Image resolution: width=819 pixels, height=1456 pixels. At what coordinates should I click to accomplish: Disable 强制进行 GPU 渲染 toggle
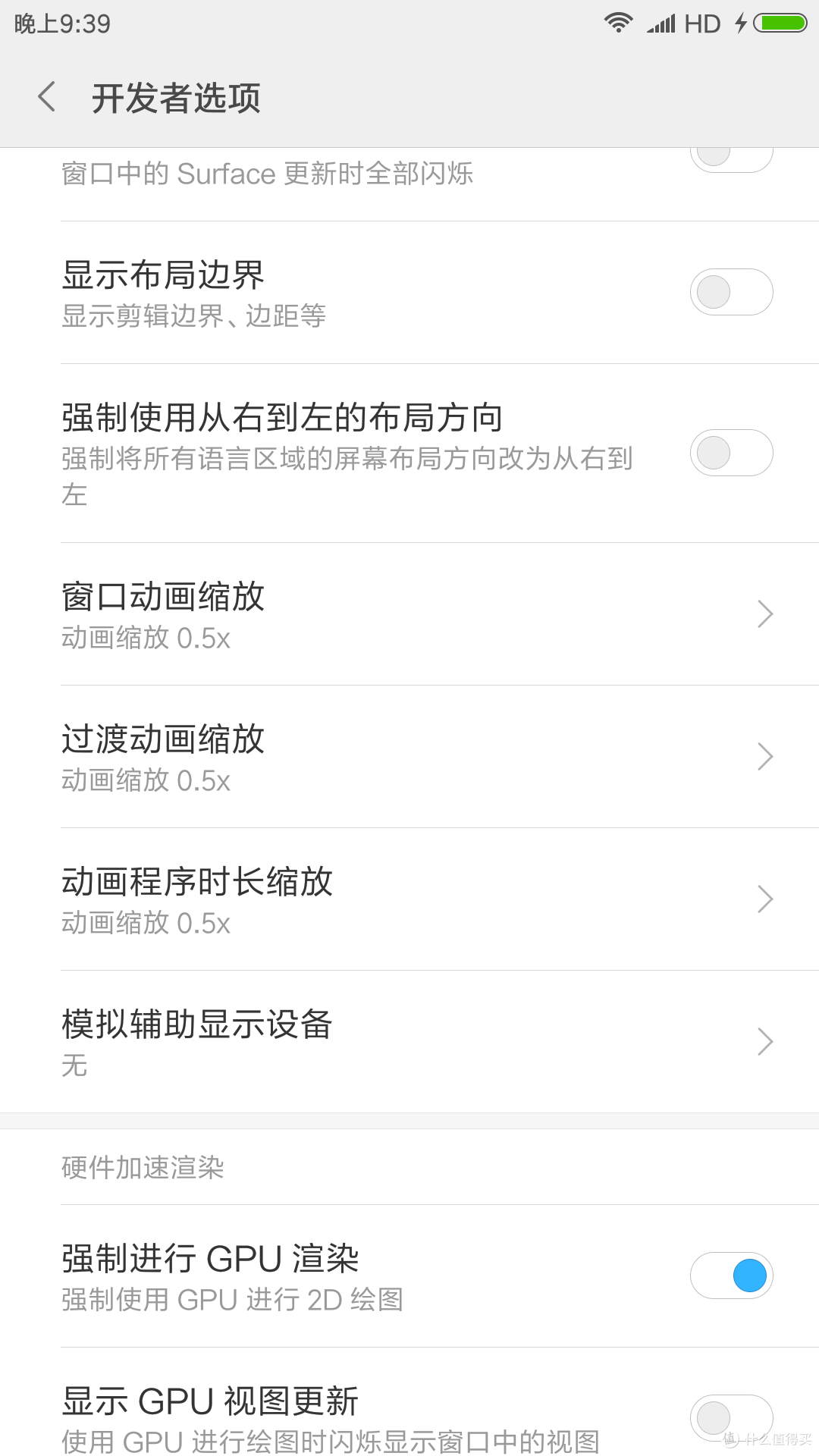pos(731,1276)
